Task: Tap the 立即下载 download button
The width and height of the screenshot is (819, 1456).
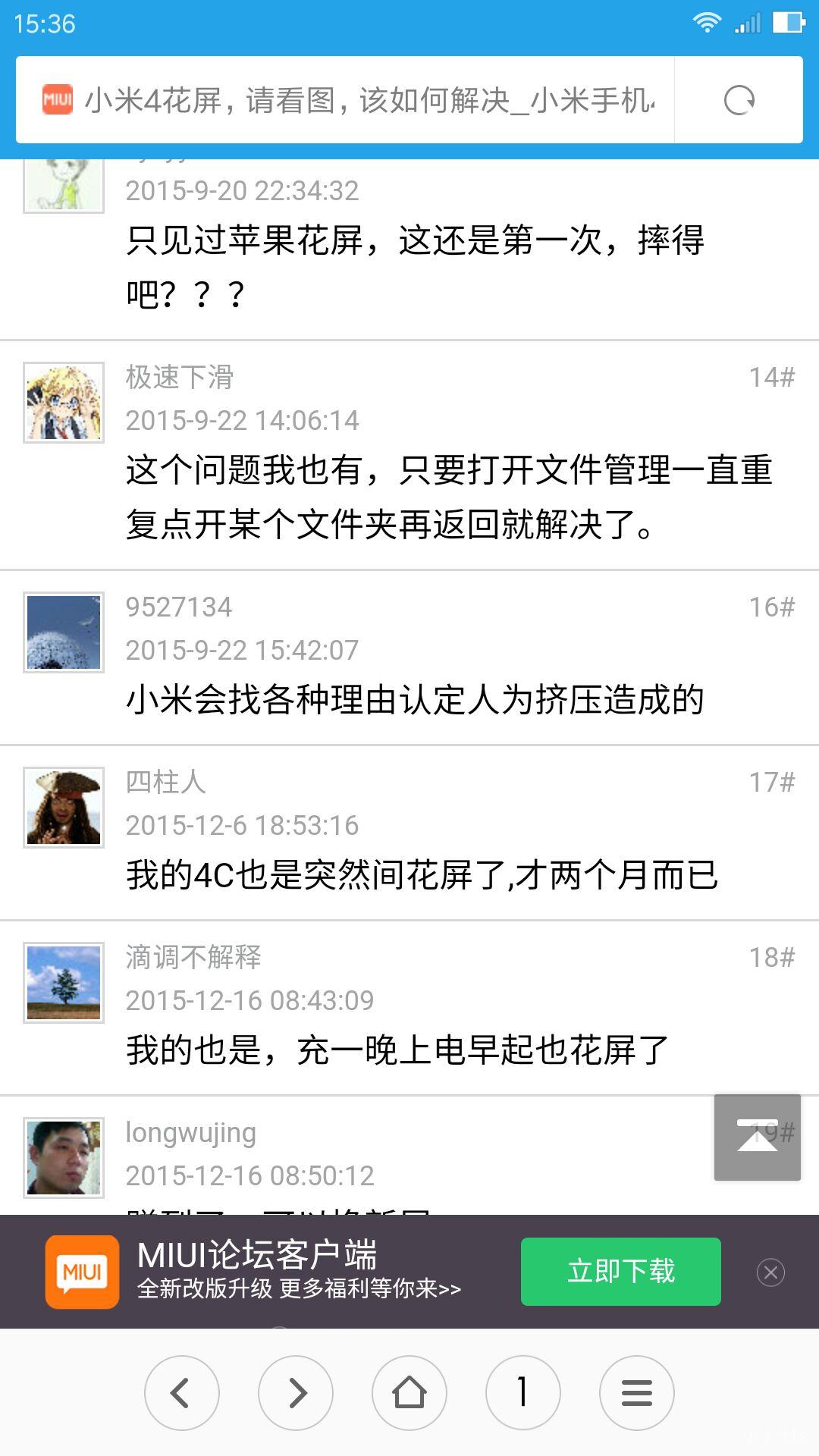Action: pyautogui.click(x=620, y=1270)
